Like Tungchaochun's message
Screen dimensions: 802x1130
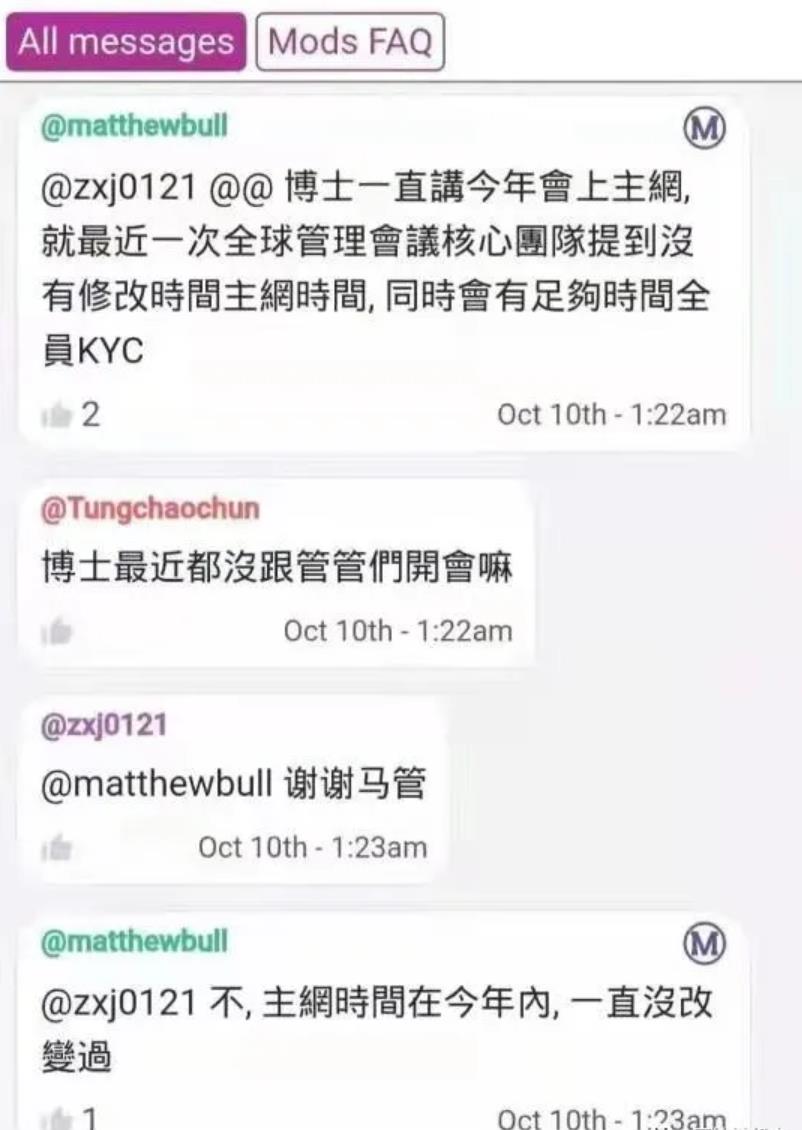[58, 631]
